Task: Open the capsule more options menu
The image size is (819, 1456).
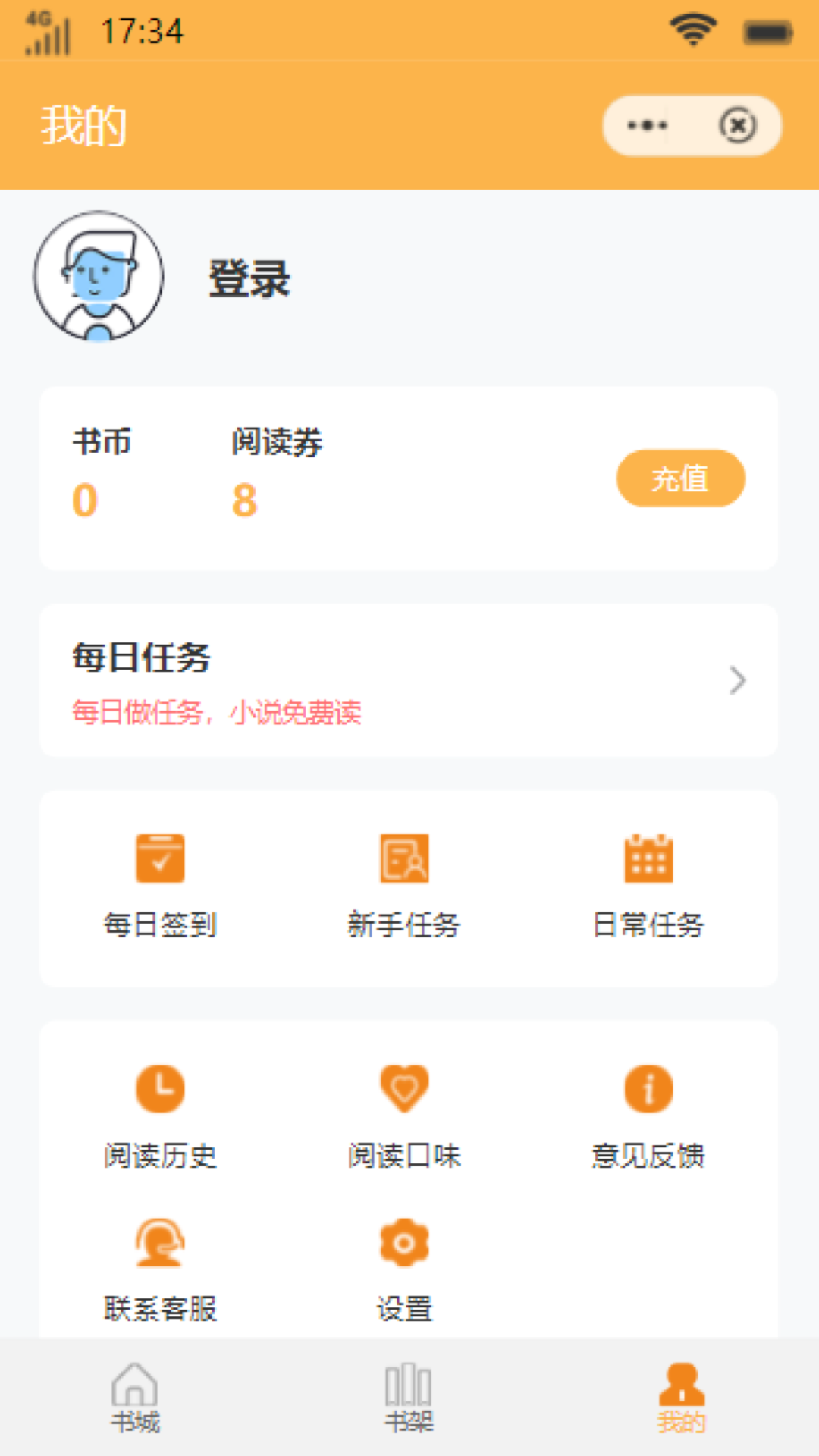Action: [x=692, y=125]
